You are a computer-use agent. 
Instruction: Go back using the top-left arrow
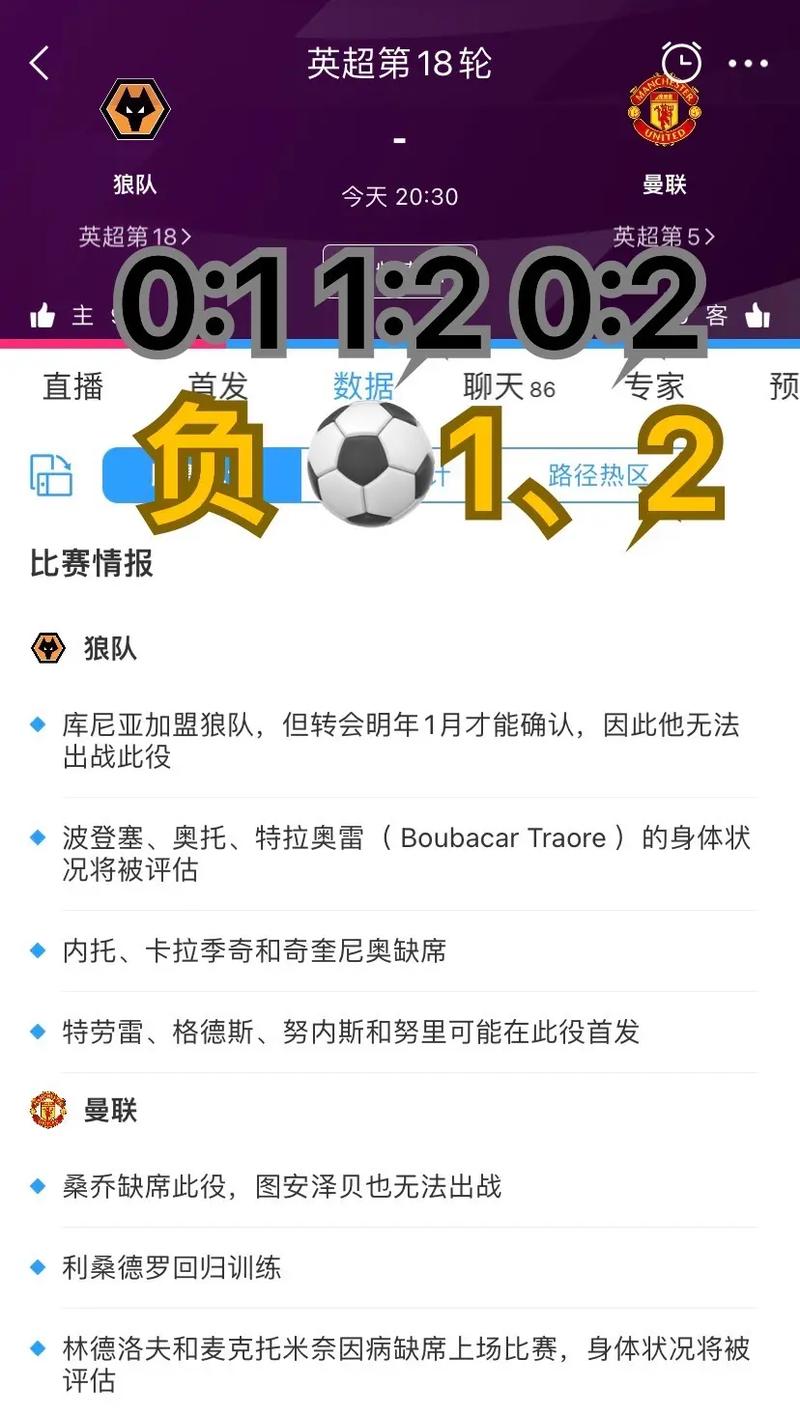click(x=39, y=63)
